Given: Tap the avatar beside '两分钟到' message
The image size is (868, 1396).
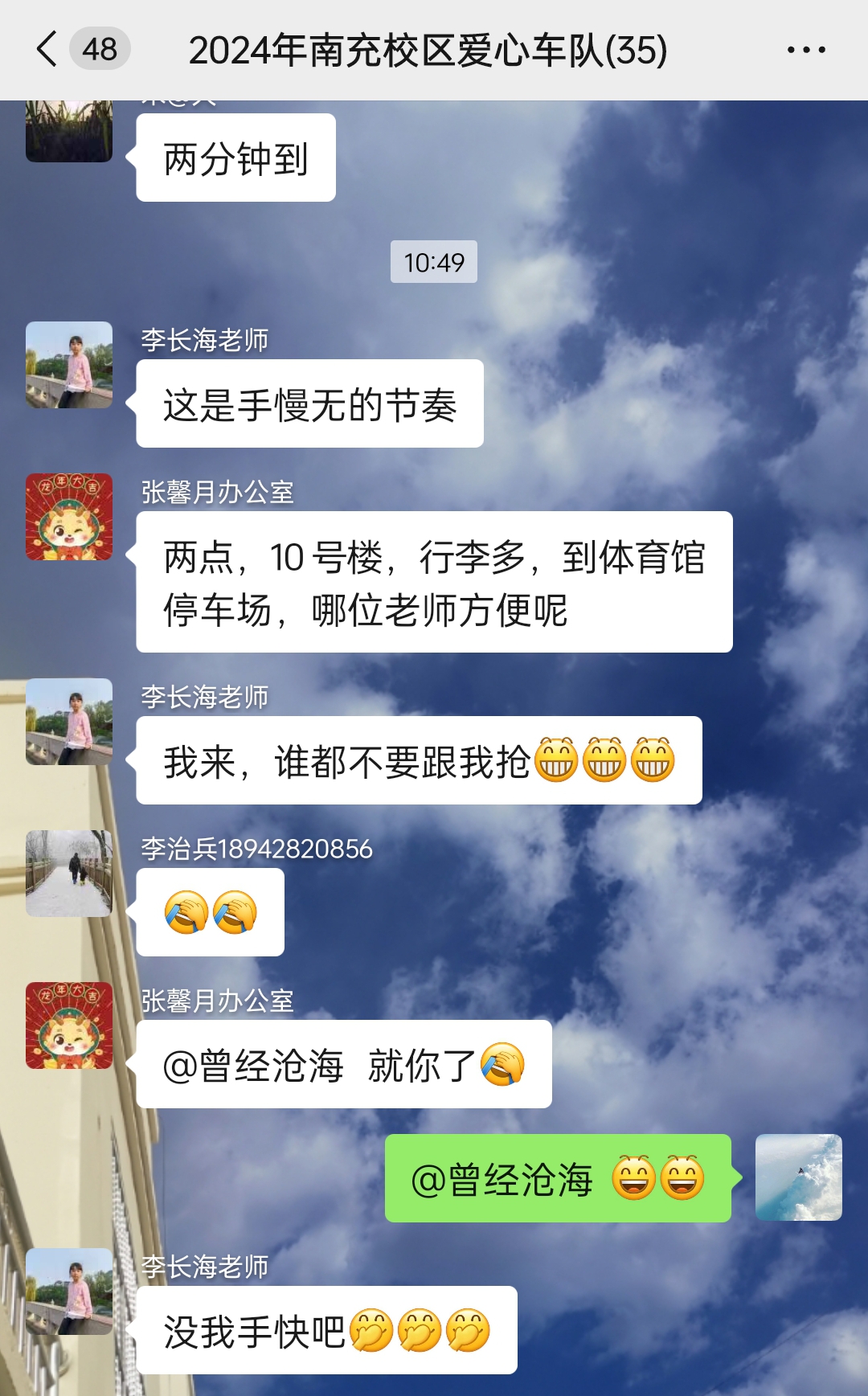Looking at the screenshot, I should click(x=69, y=131).
